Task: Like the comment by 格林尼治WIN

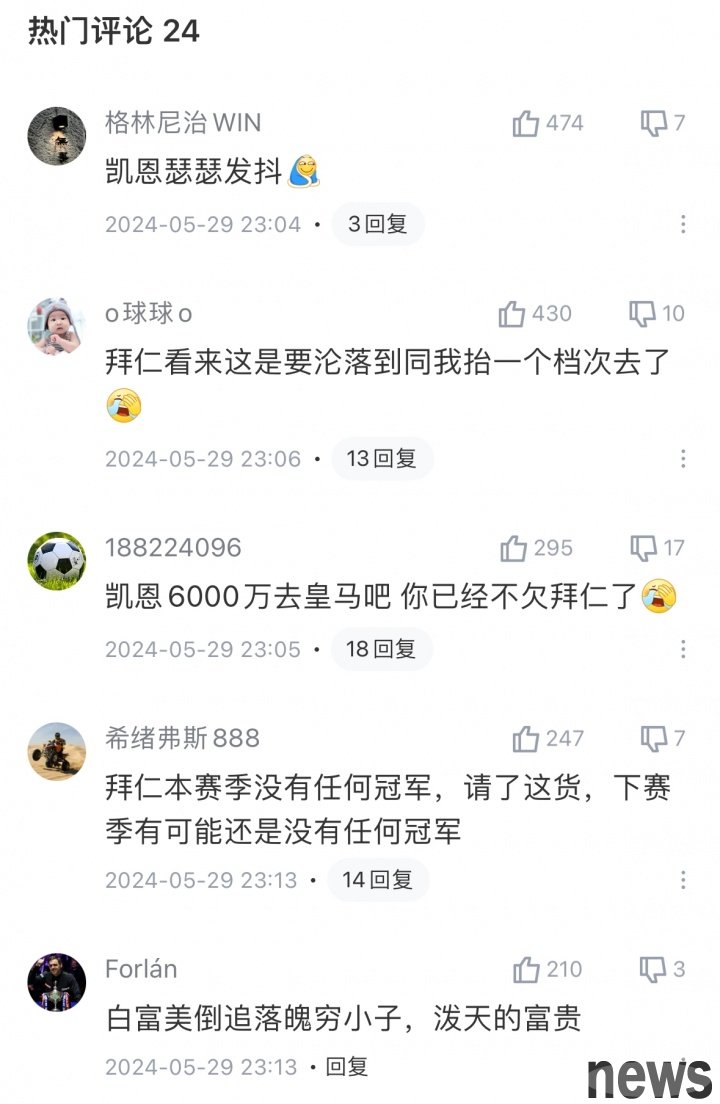Action: pyautogui.click(x=526, y=123)
